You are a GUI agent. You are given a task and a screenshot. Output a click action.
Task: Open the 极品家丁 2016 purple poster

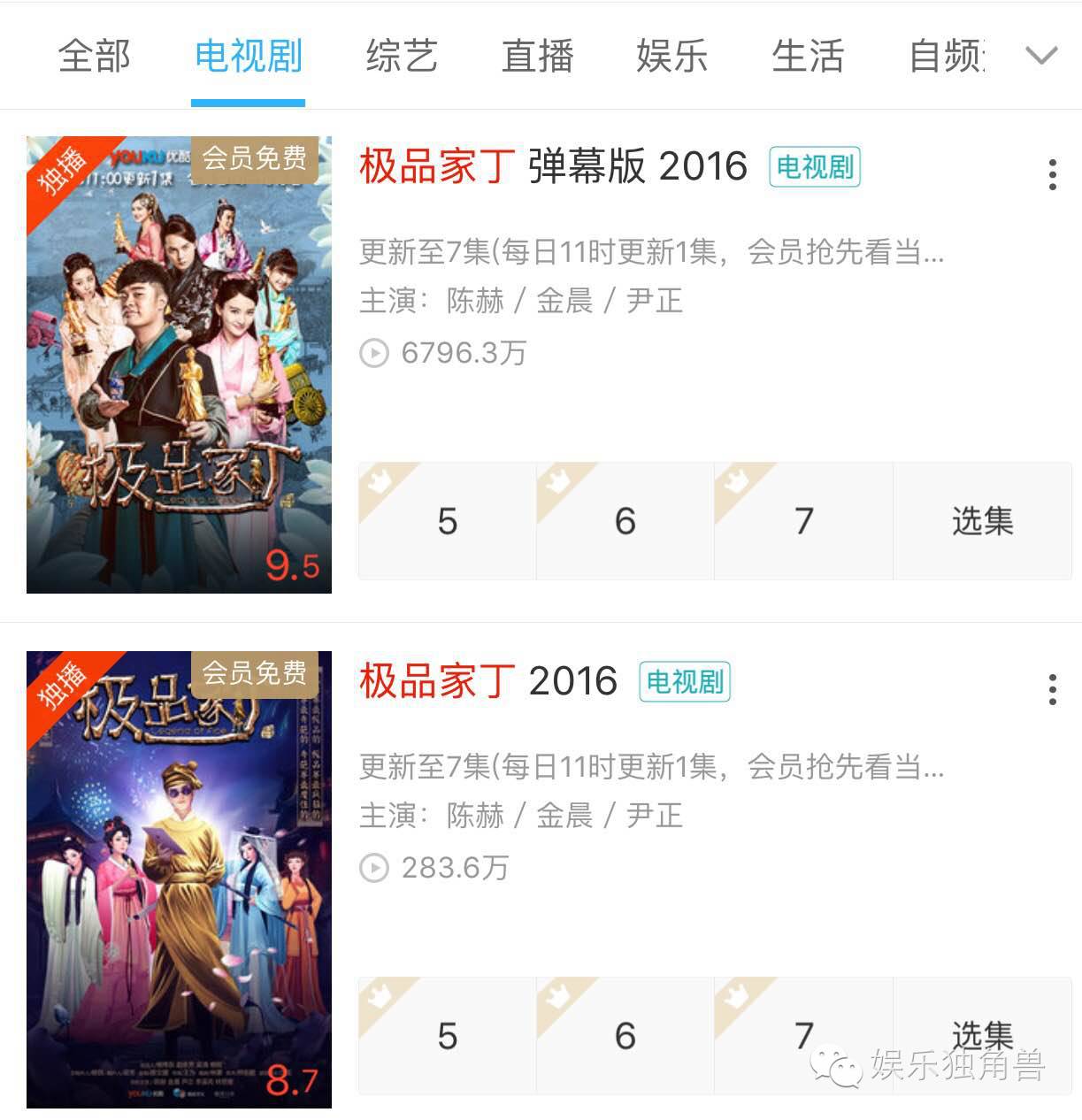tap(179, 879)
